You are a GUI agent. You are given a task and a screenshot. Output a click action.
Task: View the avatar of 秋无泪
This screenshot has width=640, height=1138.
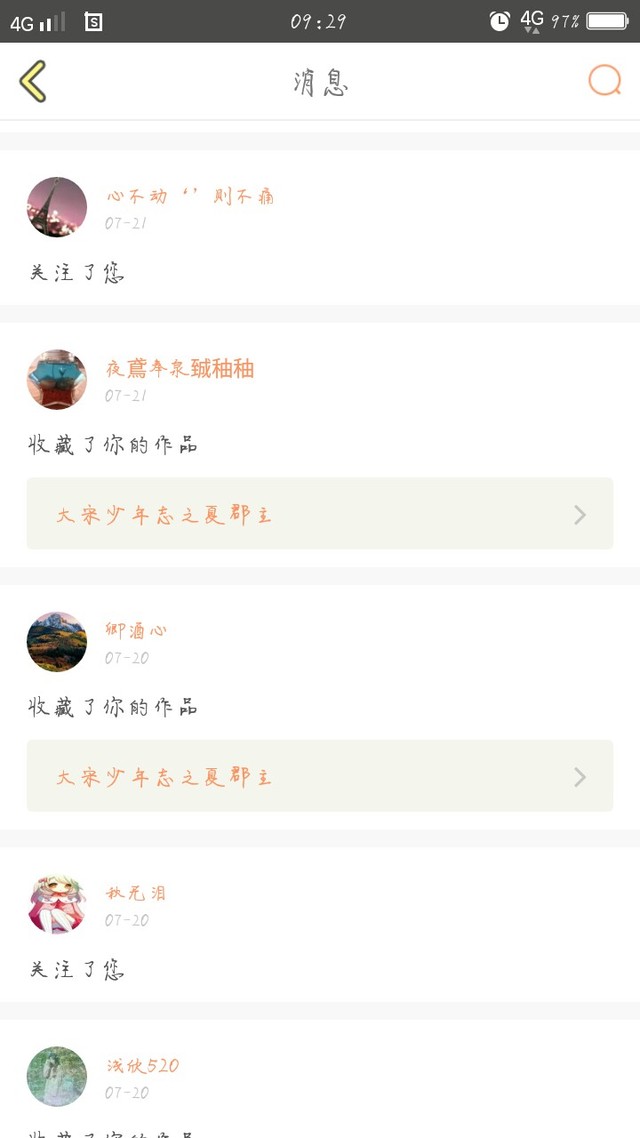[57, 904]
